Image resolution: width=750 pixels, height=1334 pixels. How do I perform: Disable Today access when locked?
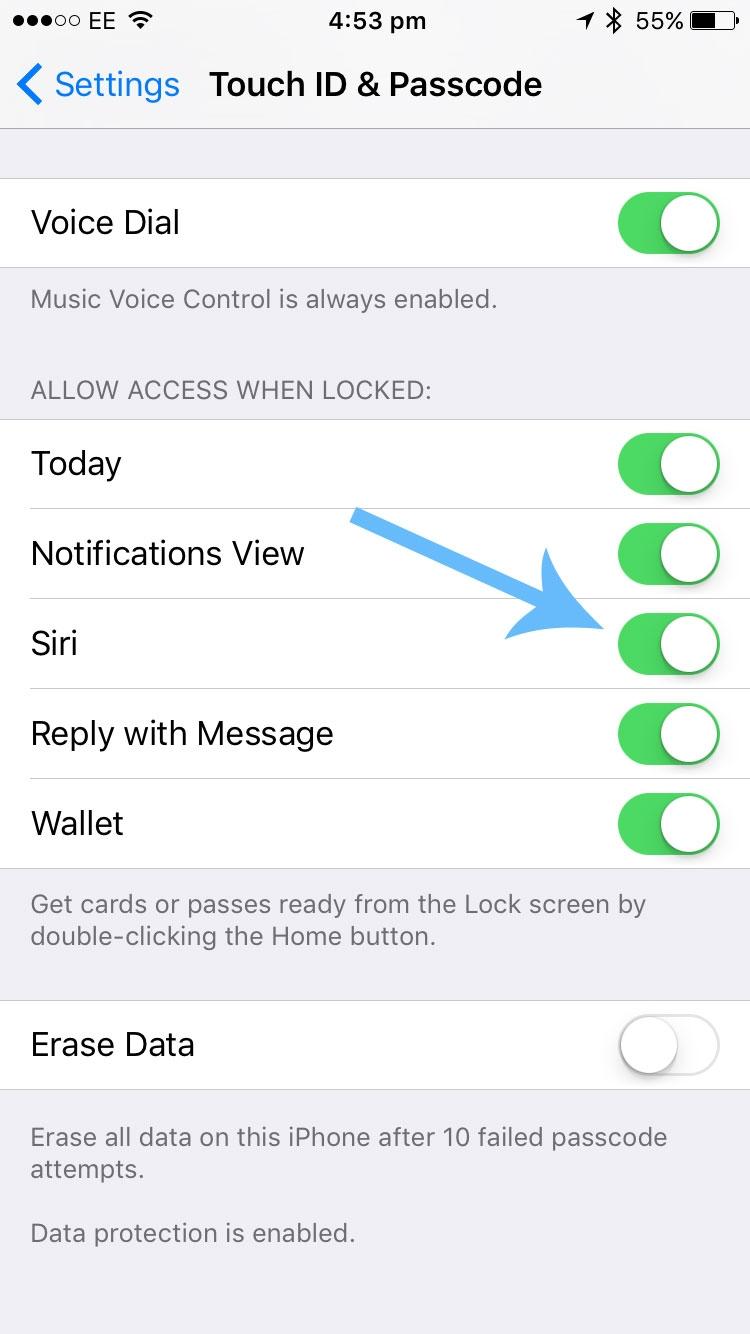668,464
